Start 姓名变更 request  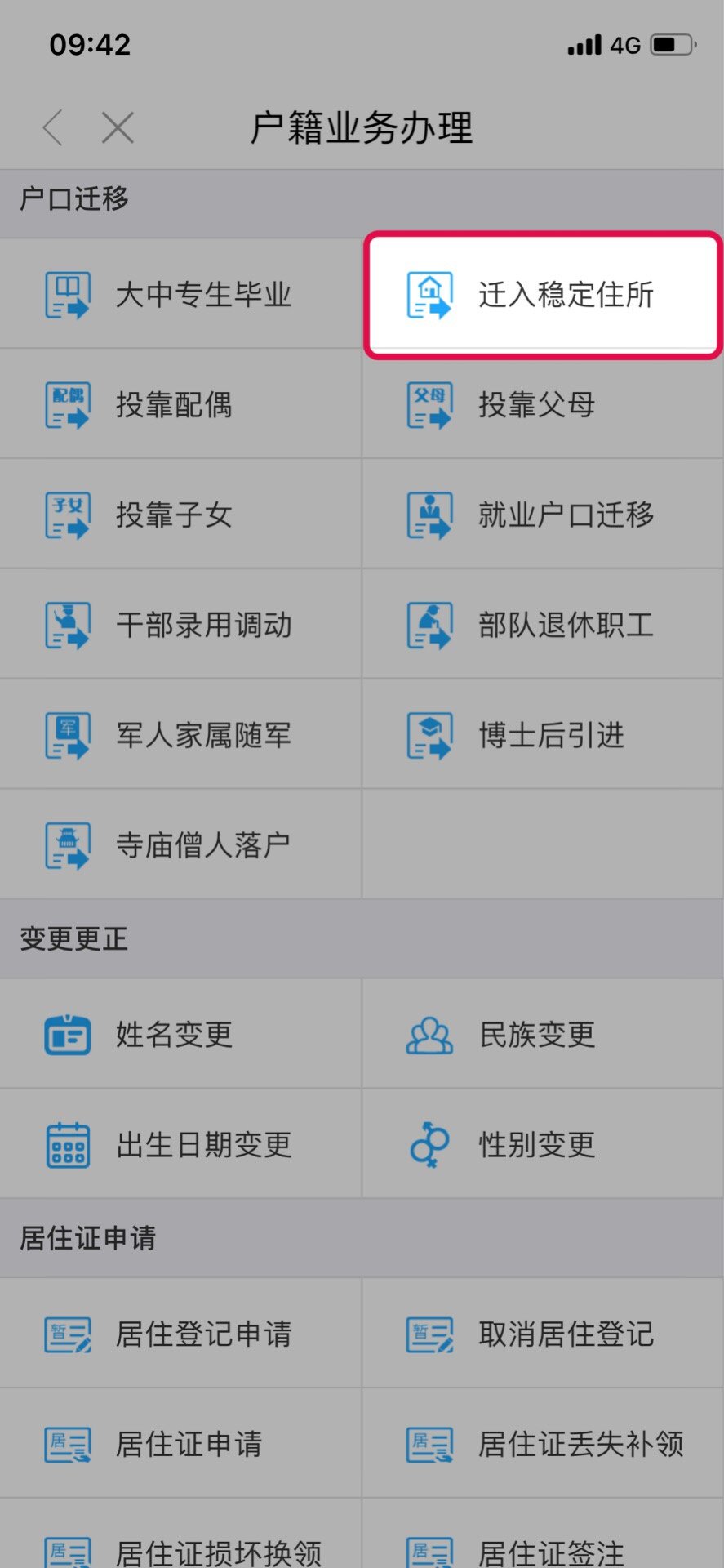tap(180, 1035)
